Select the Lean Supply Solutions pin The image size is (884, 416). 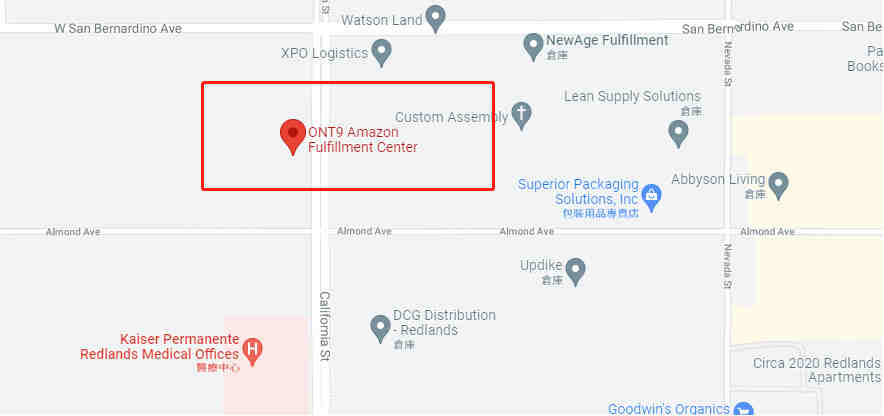click(x=678, y=132)
